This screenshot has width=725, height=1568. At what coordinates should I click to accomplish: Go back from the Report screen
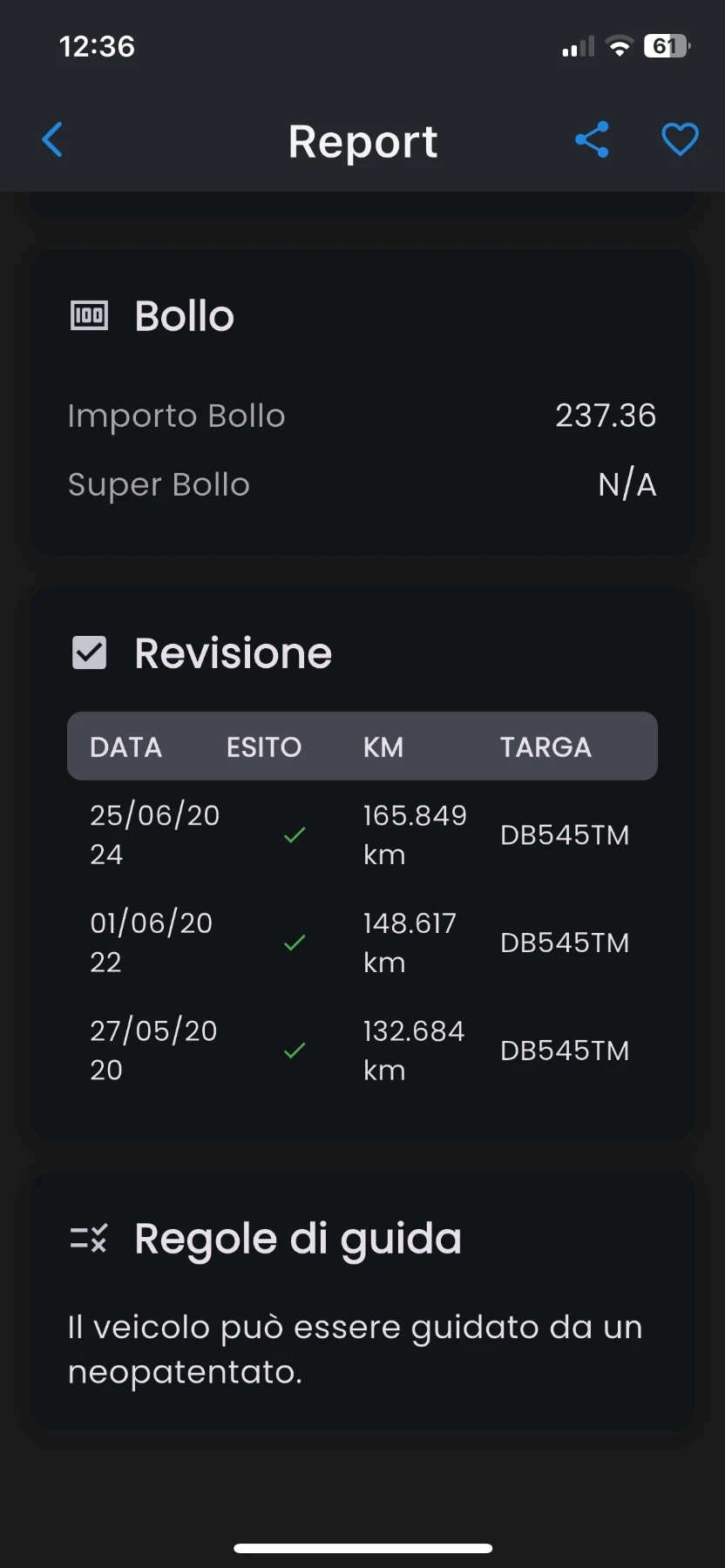pyautogui.click(x=53, y=139)
